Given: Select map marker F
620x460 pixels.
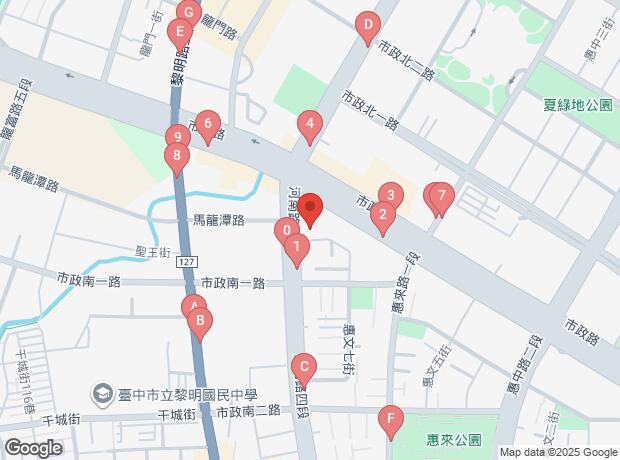Looking at the screenshot, I should point(391,419).
